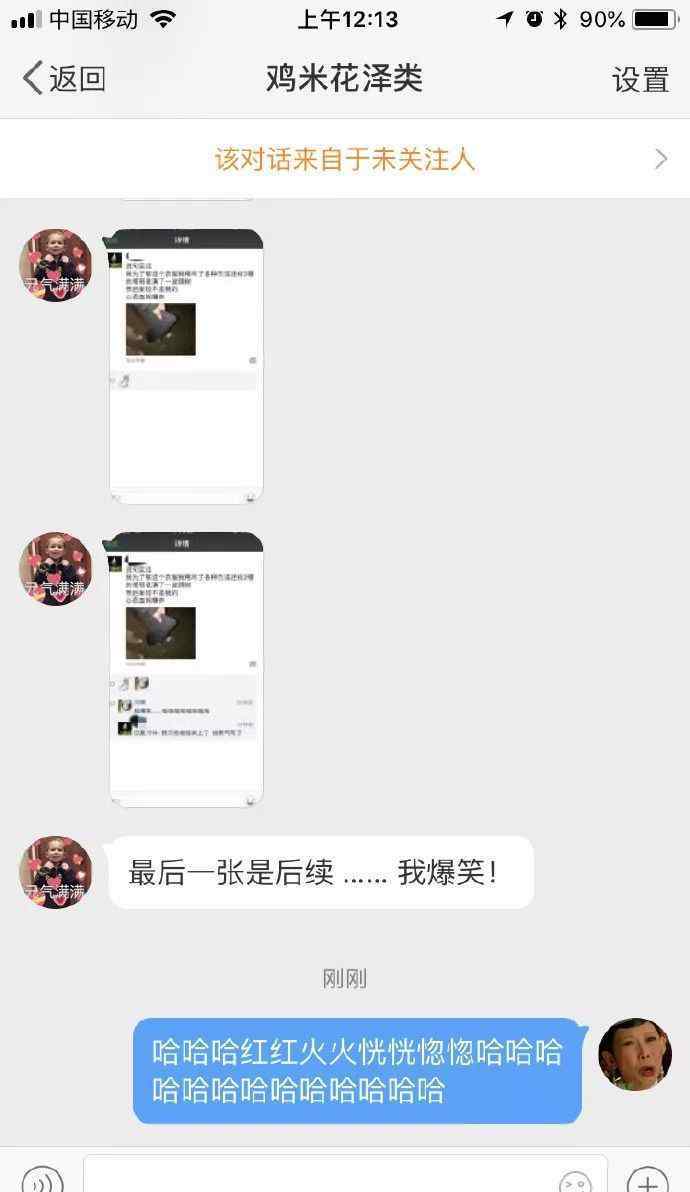This screenshot has height=1192, width=690.
Task: Focus the message input field
Action: 320,1178
